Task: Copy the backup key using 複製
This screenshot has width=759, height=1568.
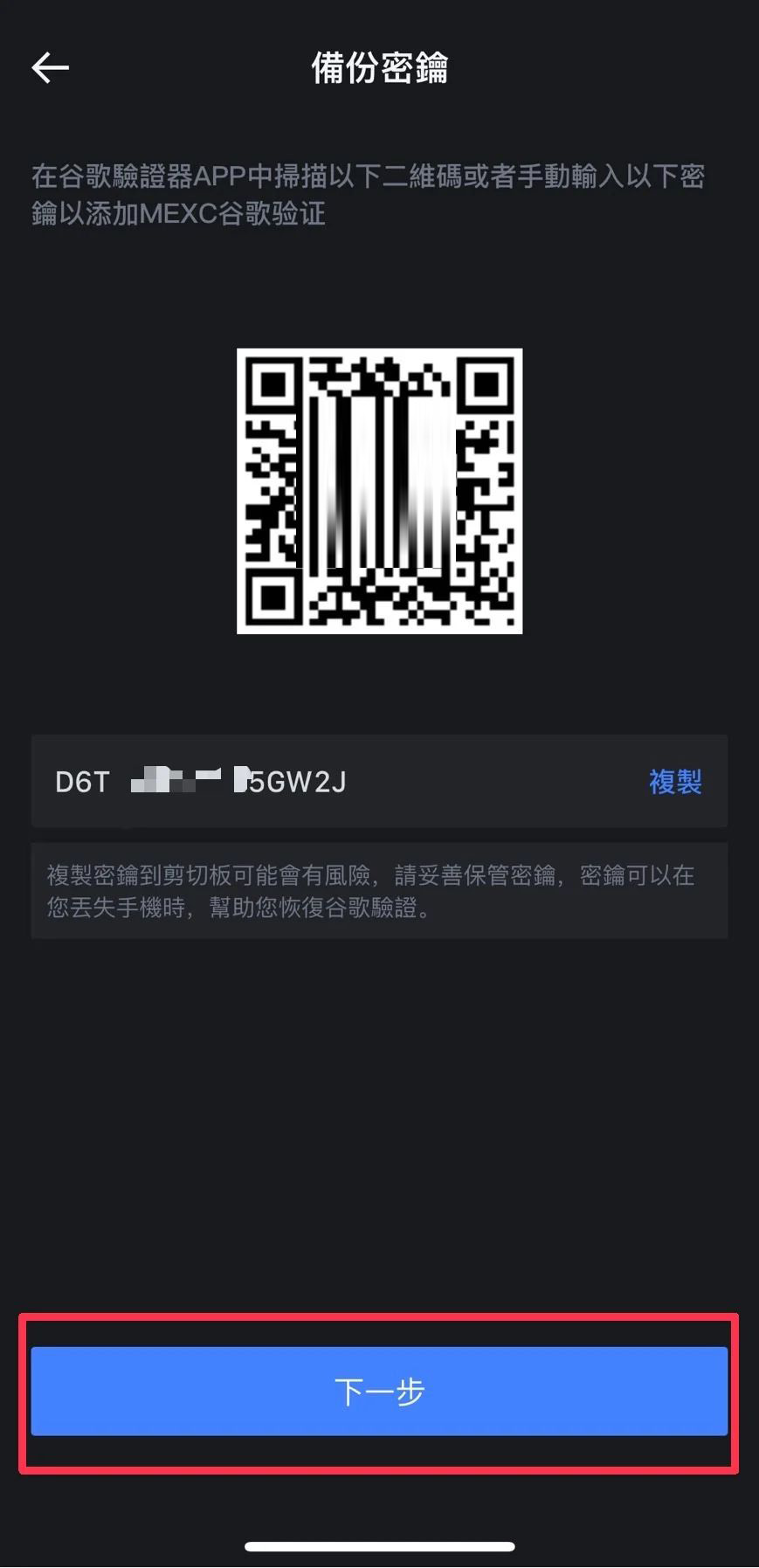Action: pos(676,781)
